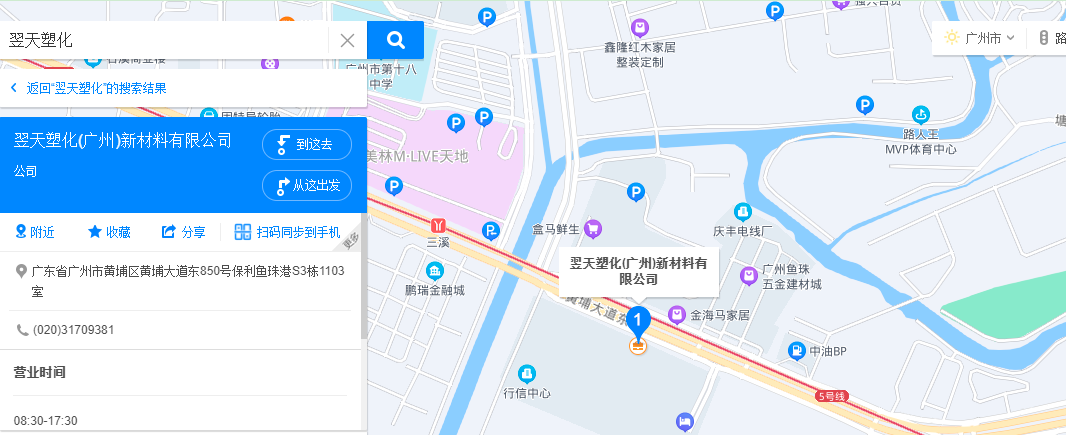Tap the blue search magnifier button
The image size is (1066, 435).
click(395, 40)
